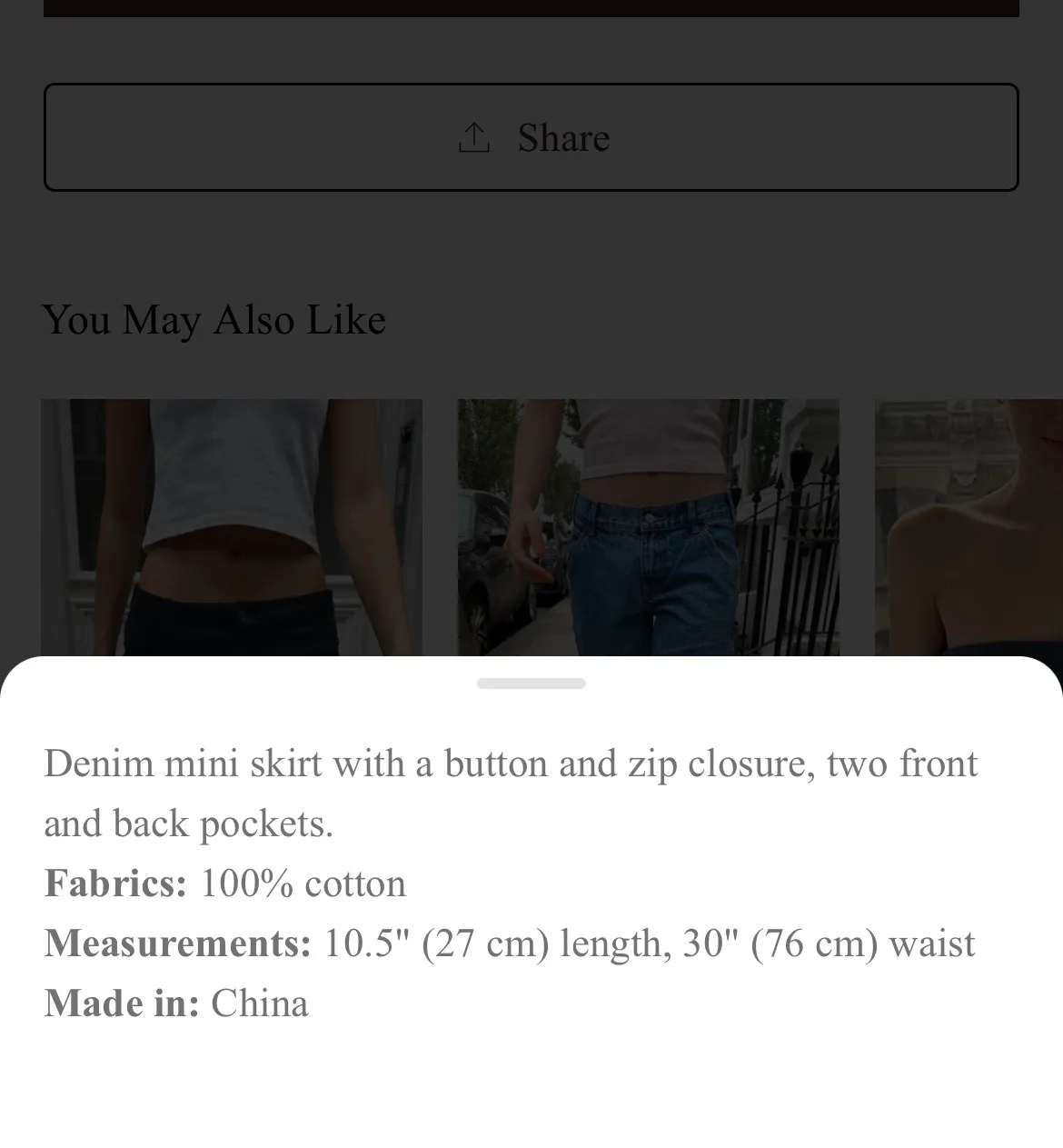
Task: View the denim jeans recommended product
Action: point(648,527)
